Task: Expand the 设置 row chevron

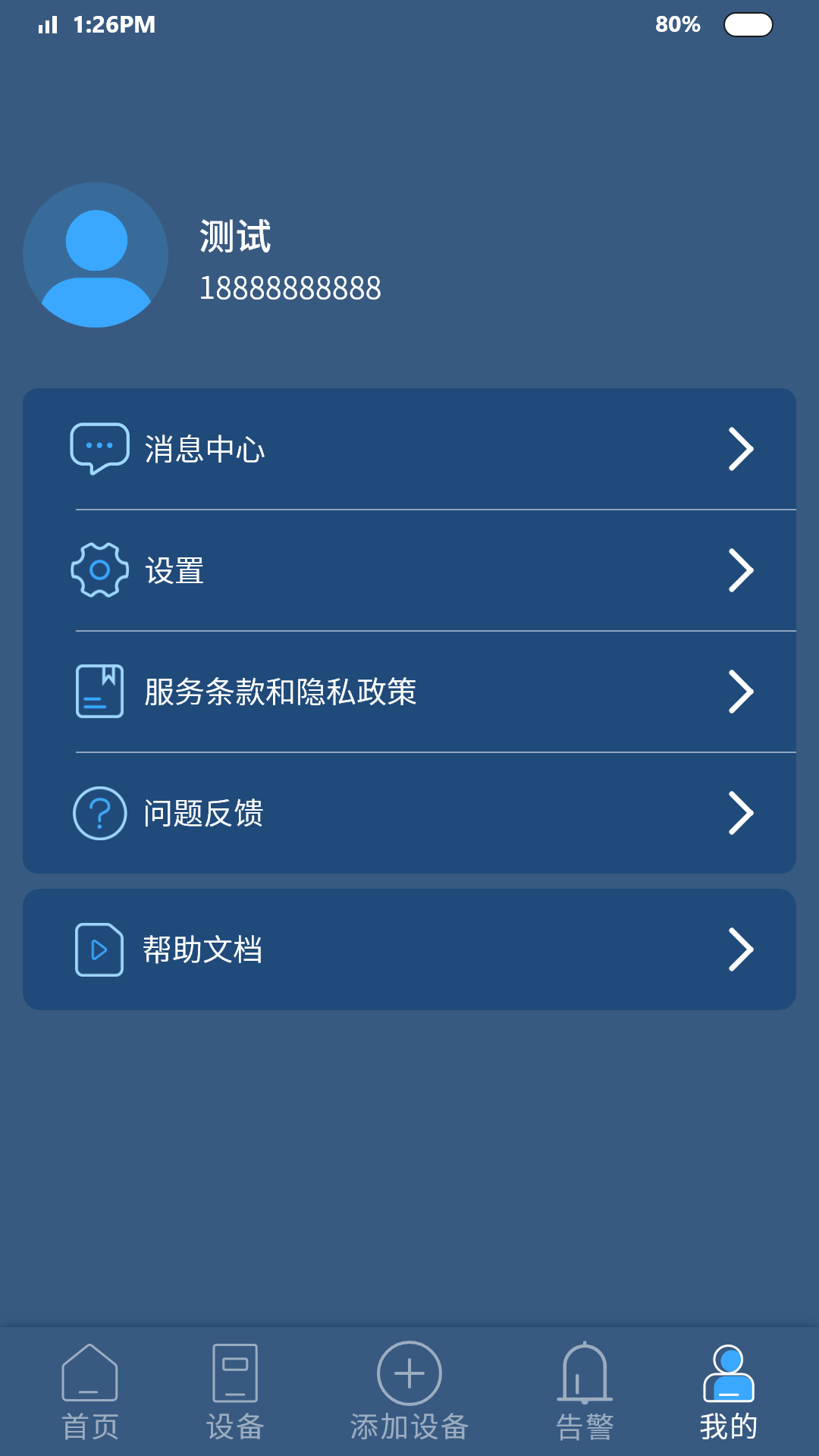Action: [x=741, y=570]
